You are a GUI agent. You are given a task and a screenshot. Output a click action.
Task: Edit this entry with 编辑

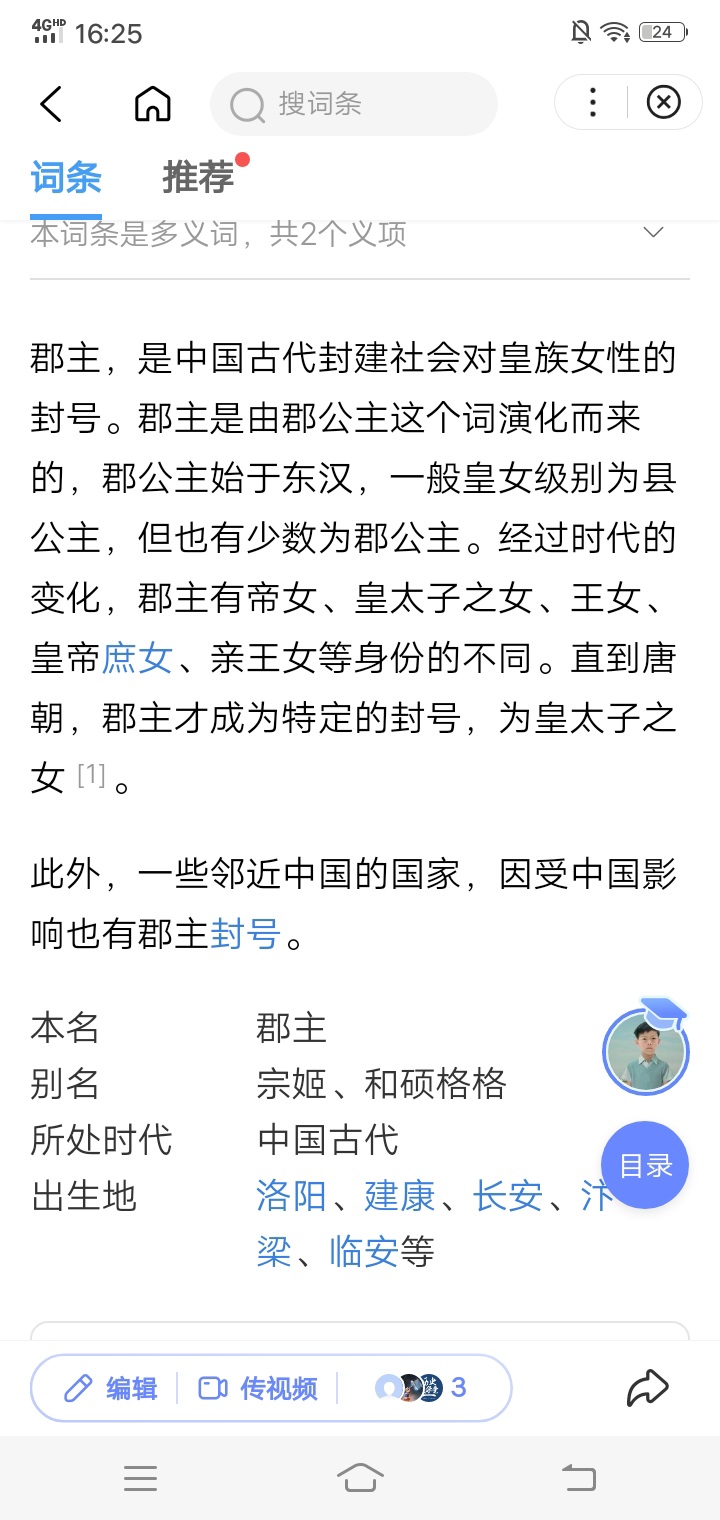tap(112, 1388)
